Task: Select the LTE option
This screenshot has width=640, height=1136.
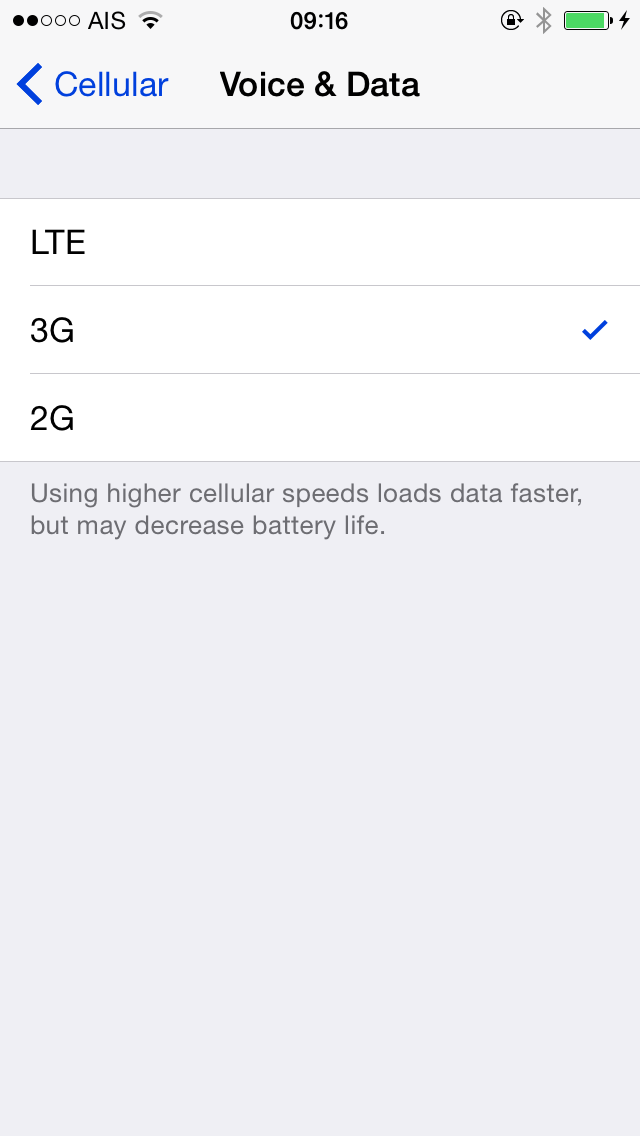Action: pos(320,242)
